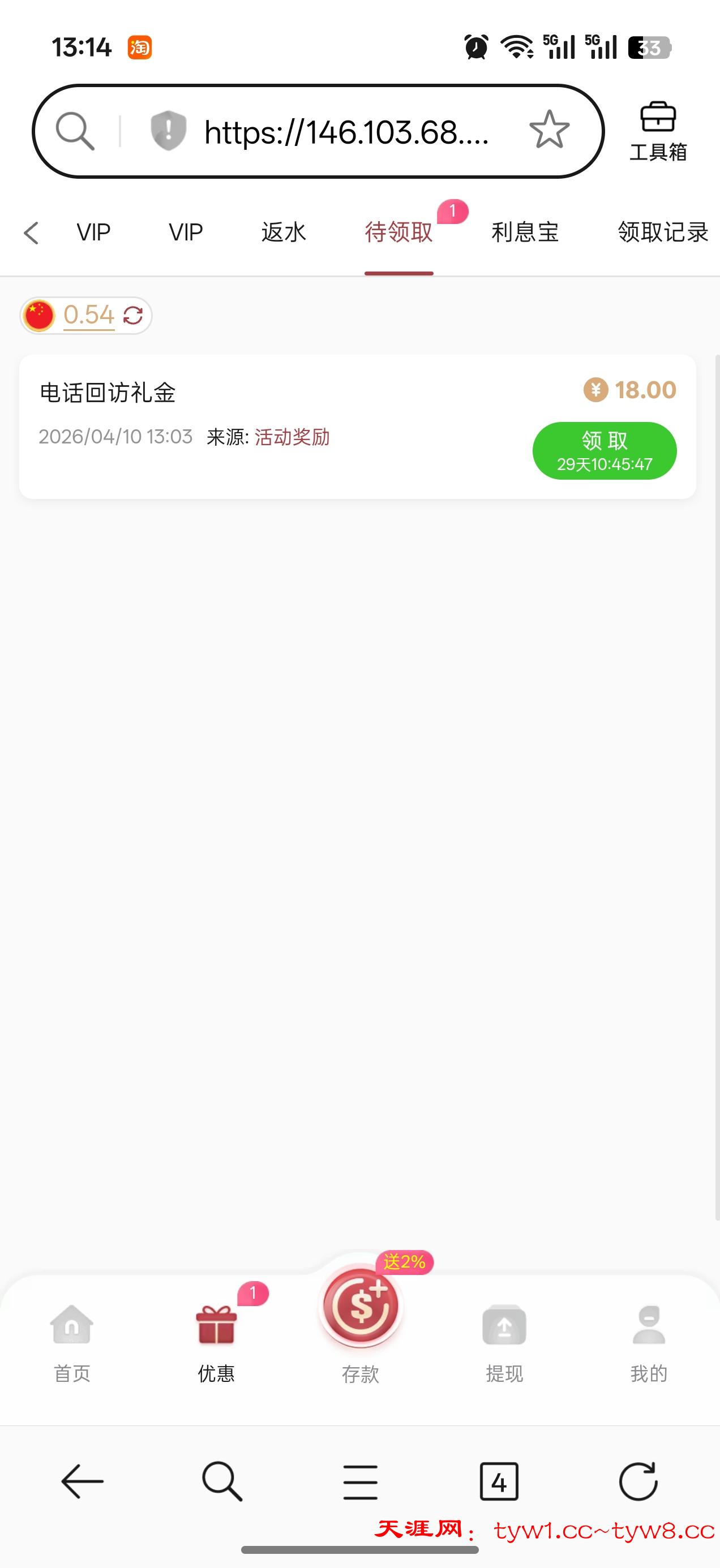The width and height of the screenshot is (720, 1568).
Task: Open the 我的 profile tab
Action: [x=649, y=1337]
